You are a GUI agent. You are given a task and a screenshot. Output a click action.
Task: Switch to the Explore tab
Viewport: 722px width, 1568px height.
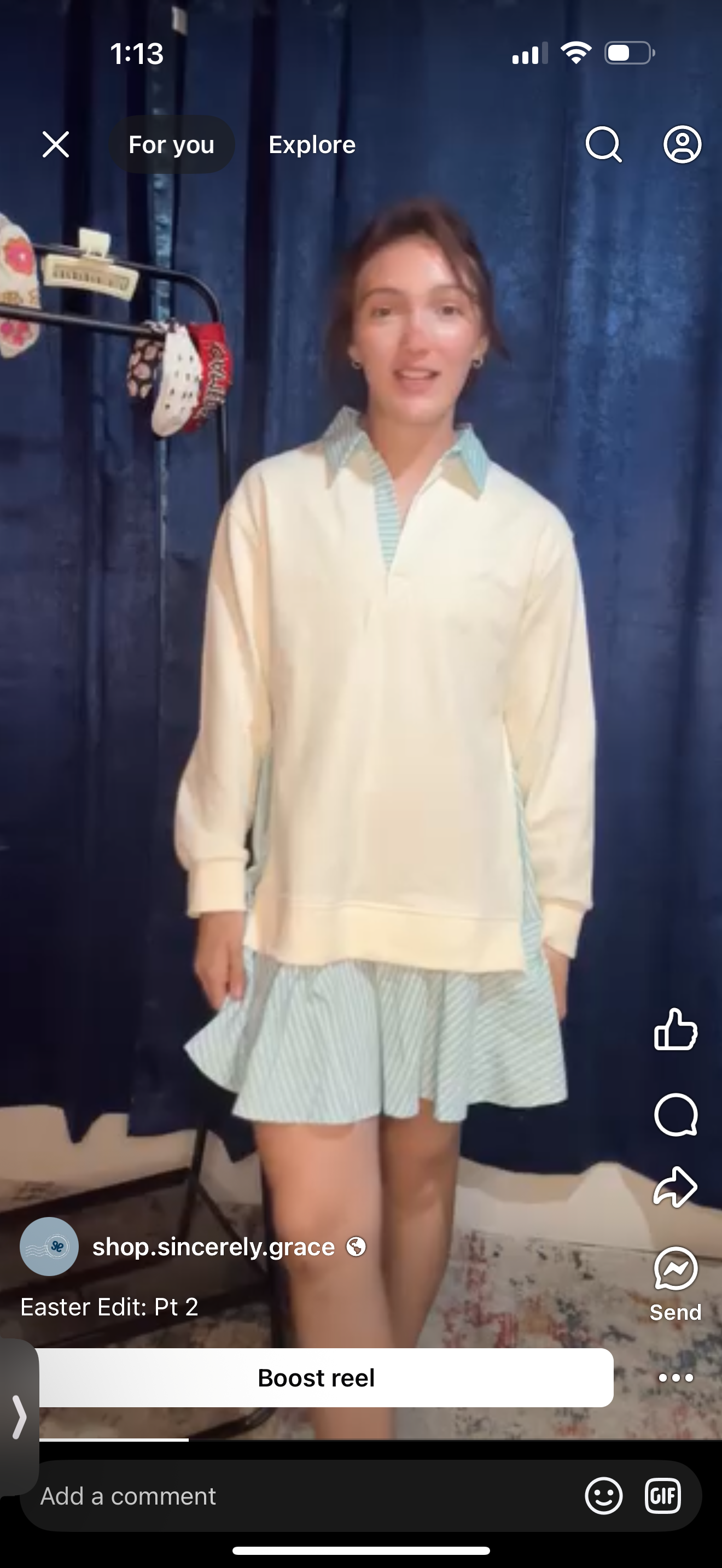tap(312, 145)
